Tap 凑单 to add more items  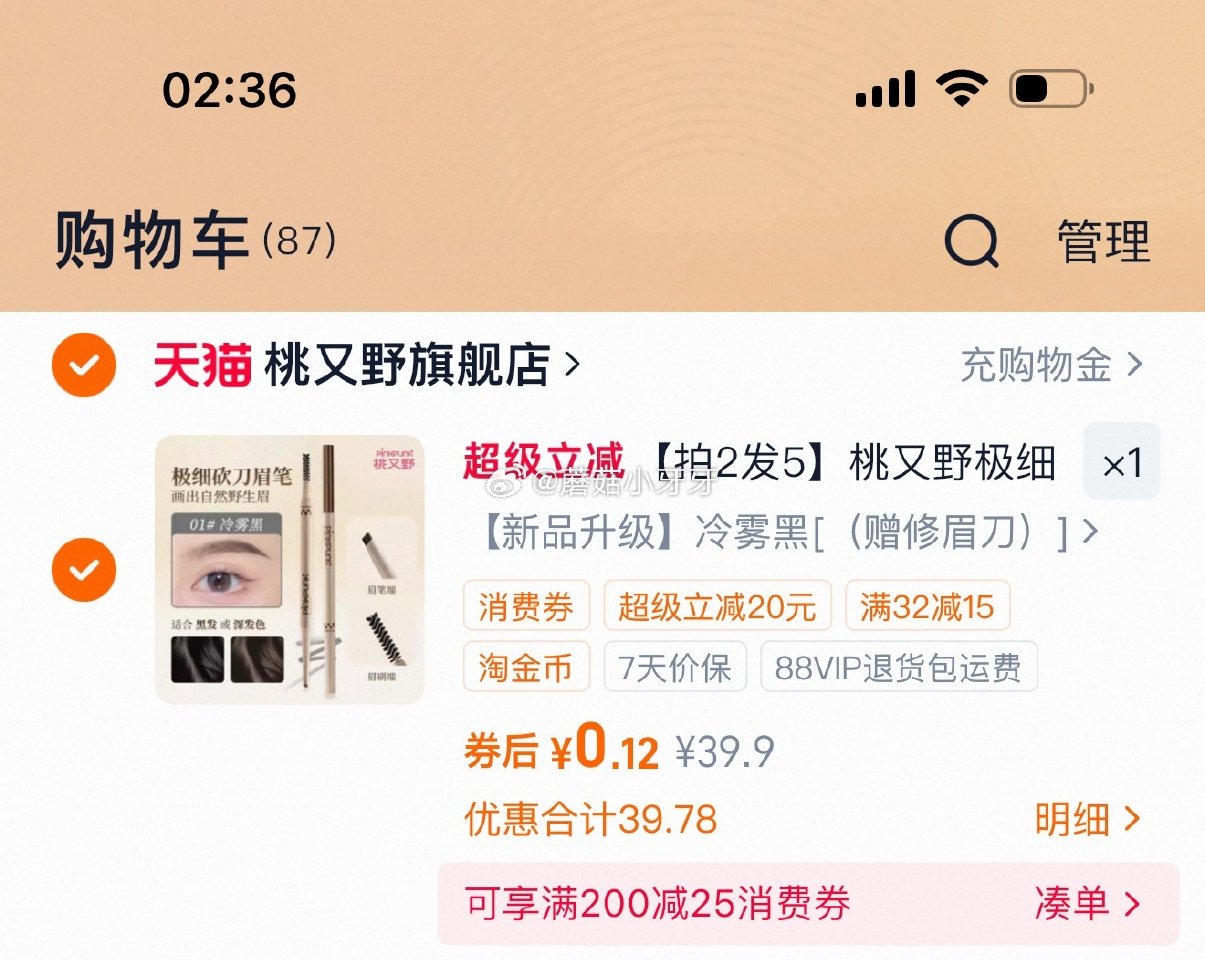[1086, 904]
